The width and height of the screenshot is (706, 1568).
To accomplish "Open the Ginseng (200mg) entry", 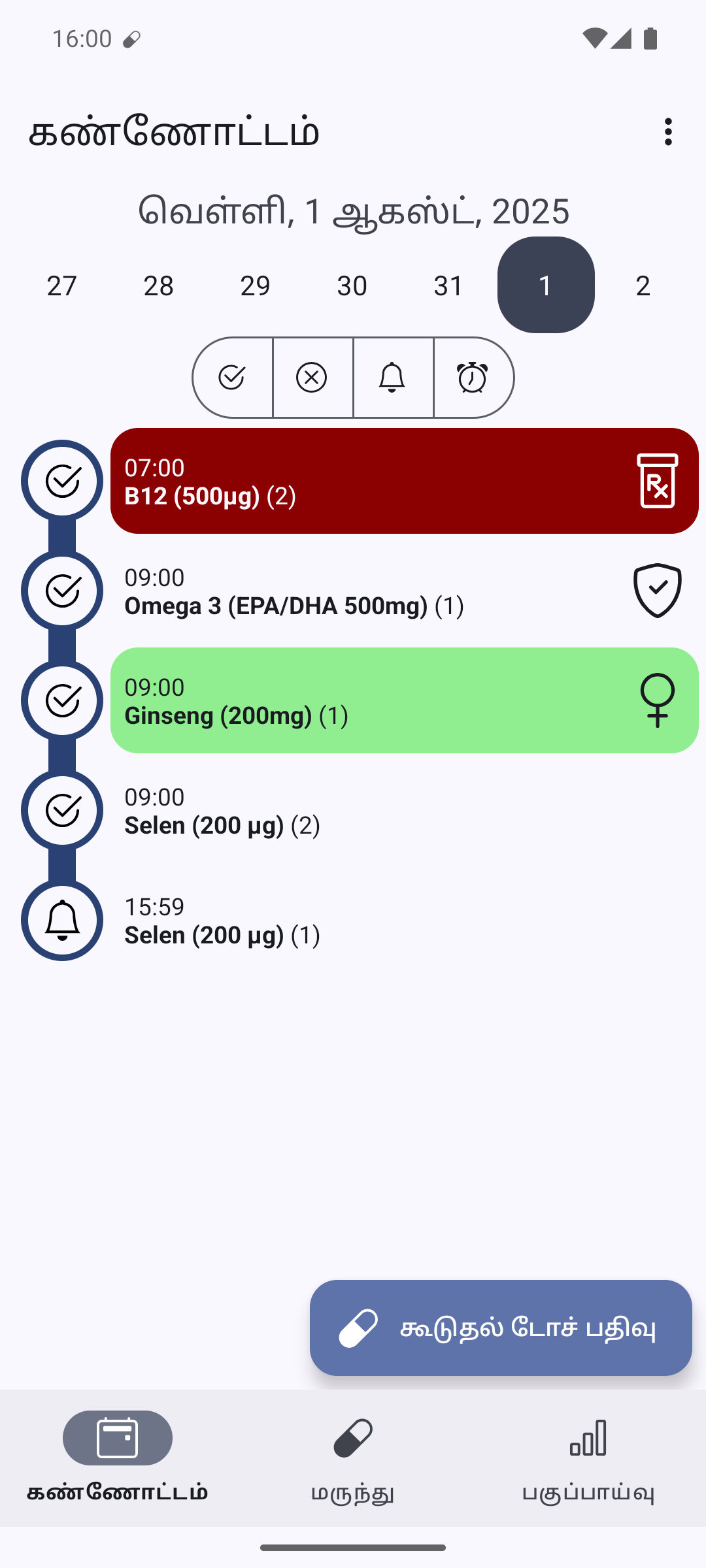I will [405, 700].
